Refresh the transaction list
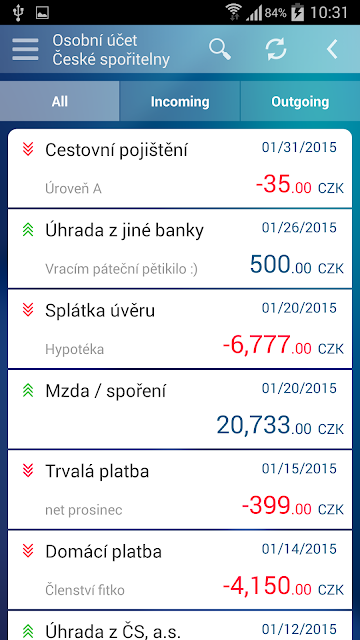This screenshot has height=640, width=360. point(276,49)
